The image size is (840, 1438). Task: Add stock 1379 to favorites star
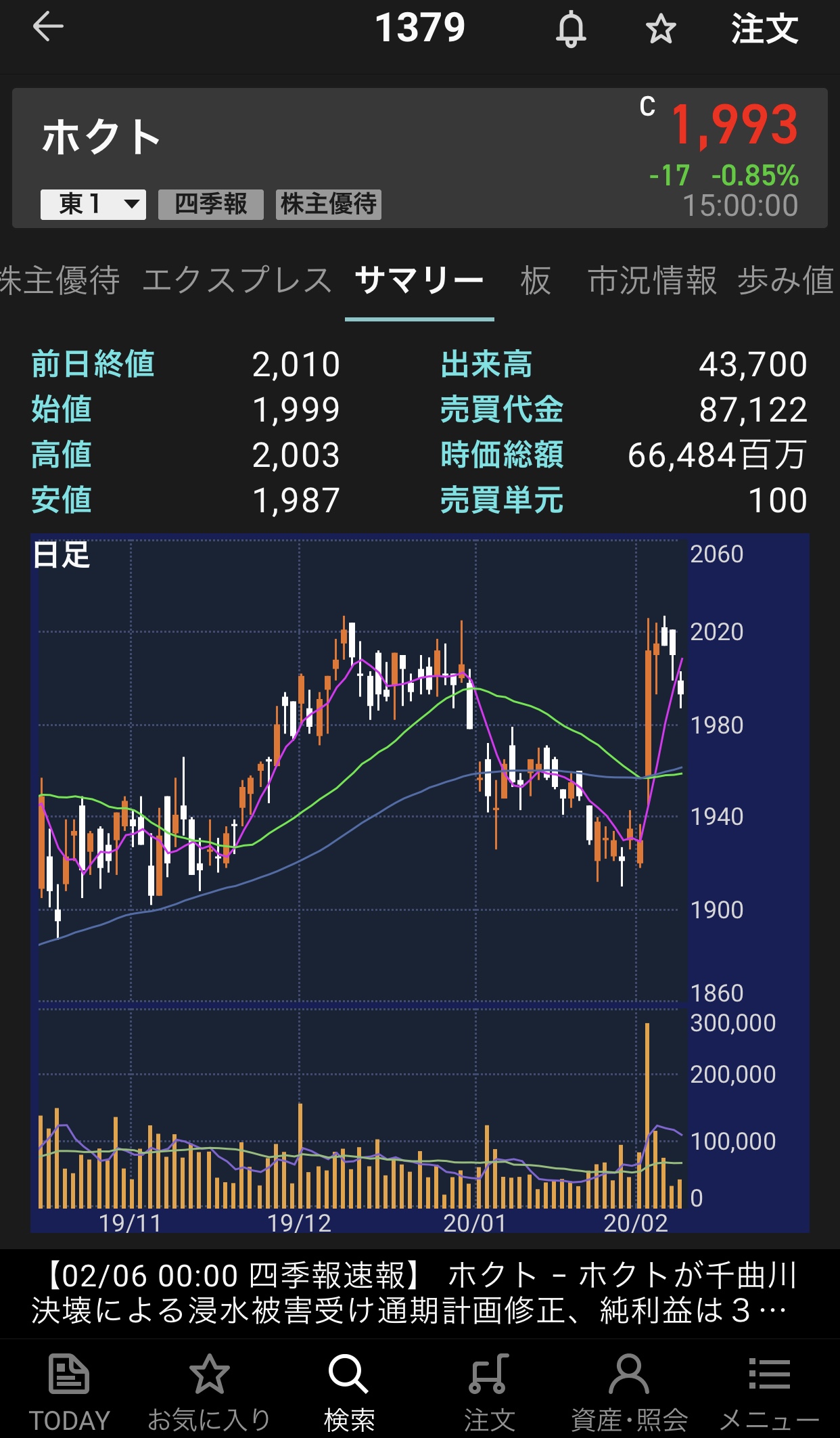tap(661, 29)
